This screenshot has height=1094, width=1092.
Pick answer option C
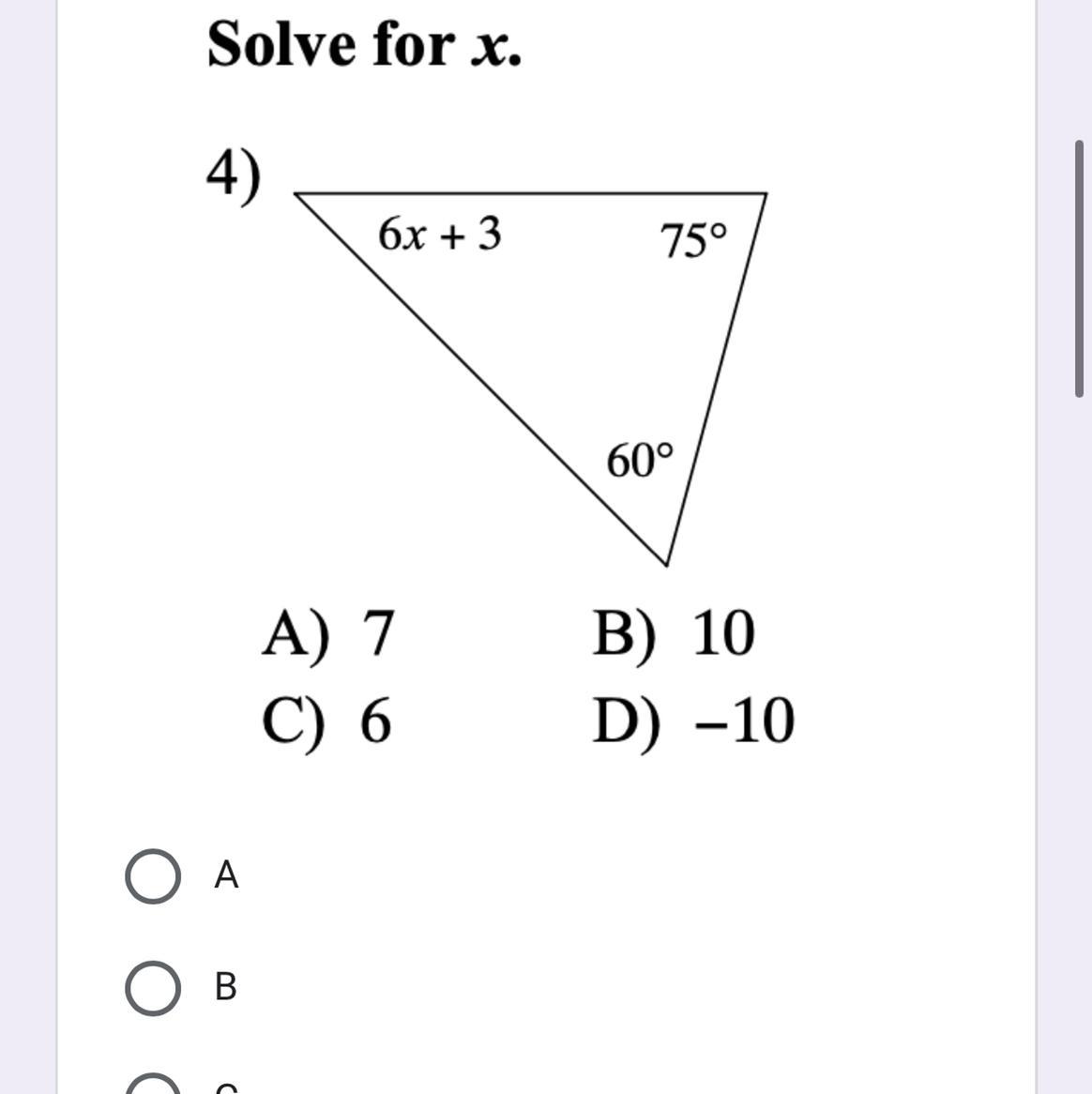click(153, 1086)
